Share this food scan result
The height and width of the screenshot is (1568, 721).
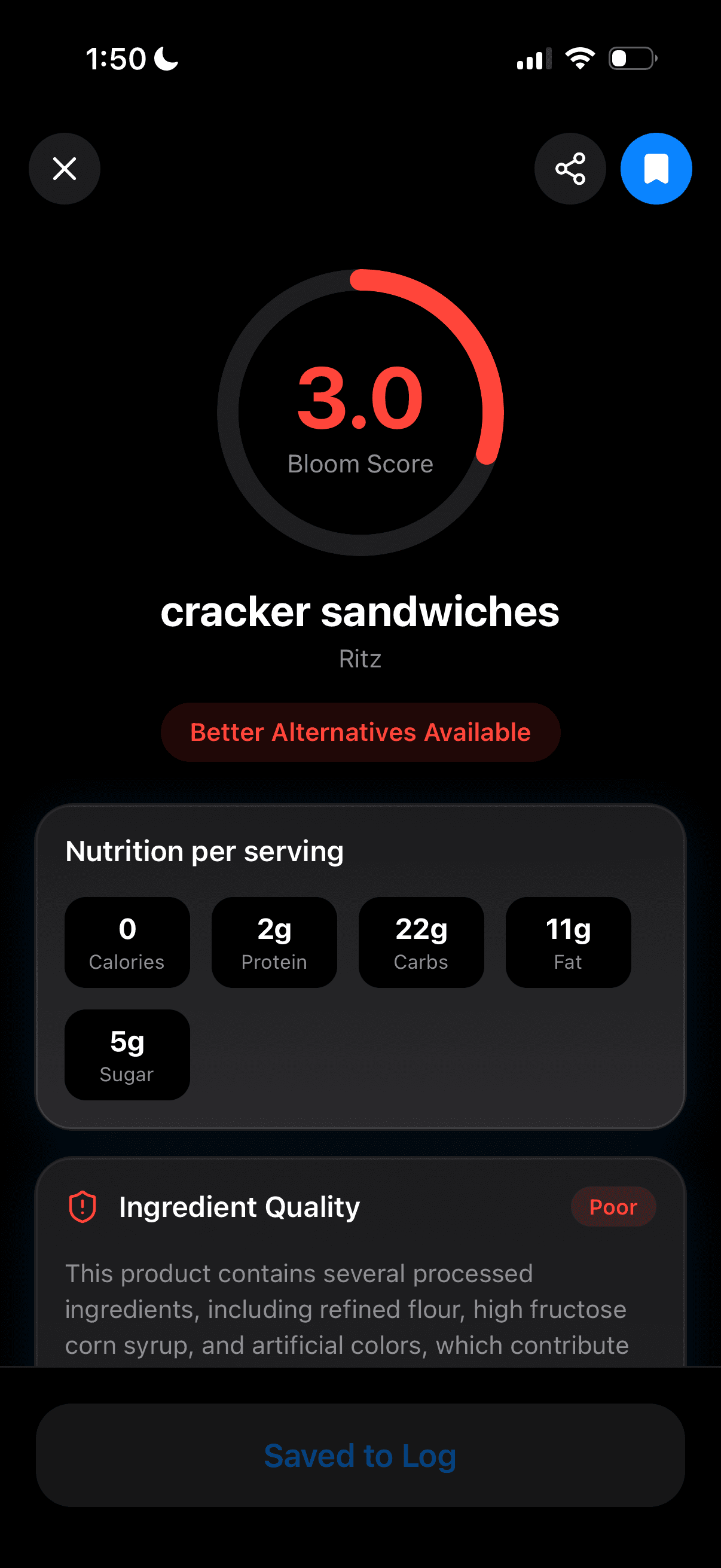570,169
